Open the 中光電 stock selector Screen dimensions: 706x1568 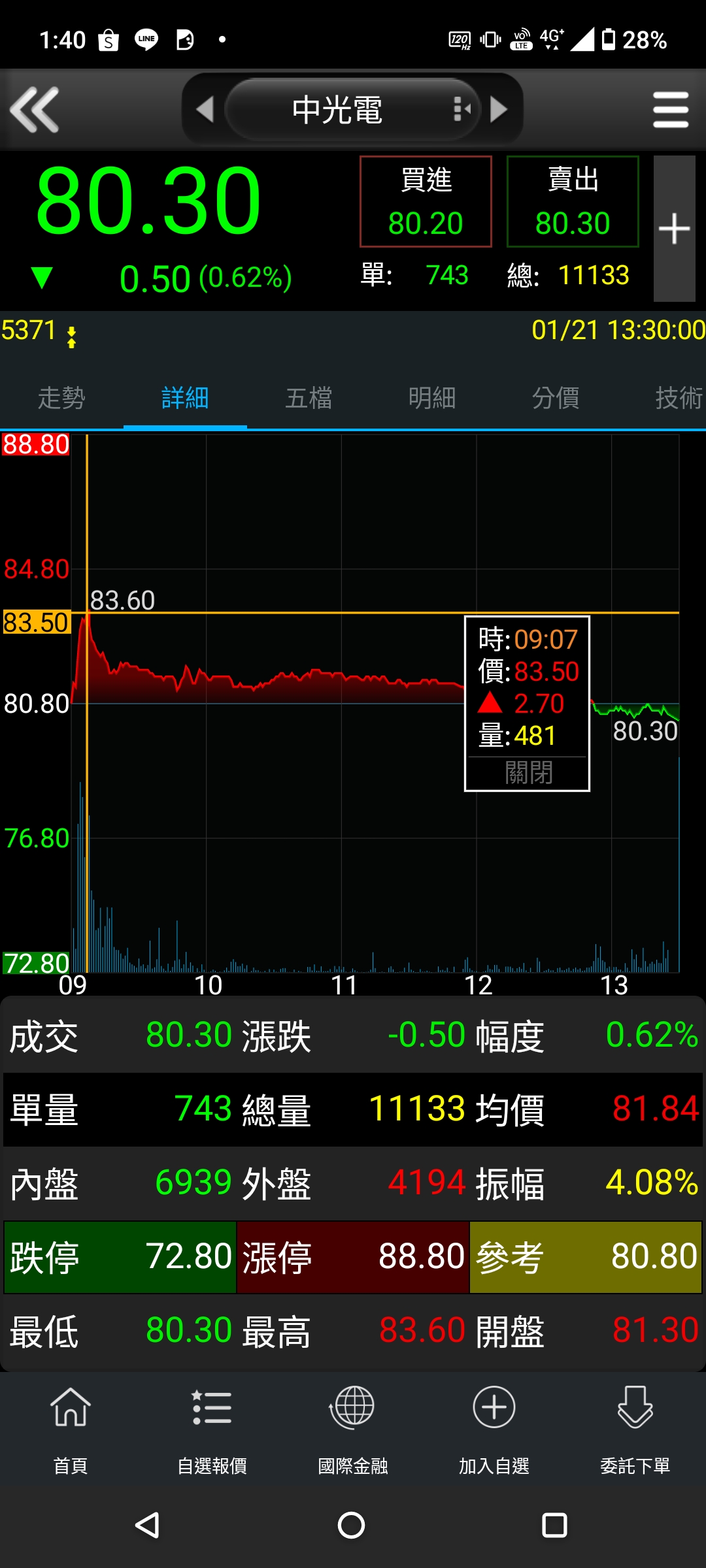(353, 109)
